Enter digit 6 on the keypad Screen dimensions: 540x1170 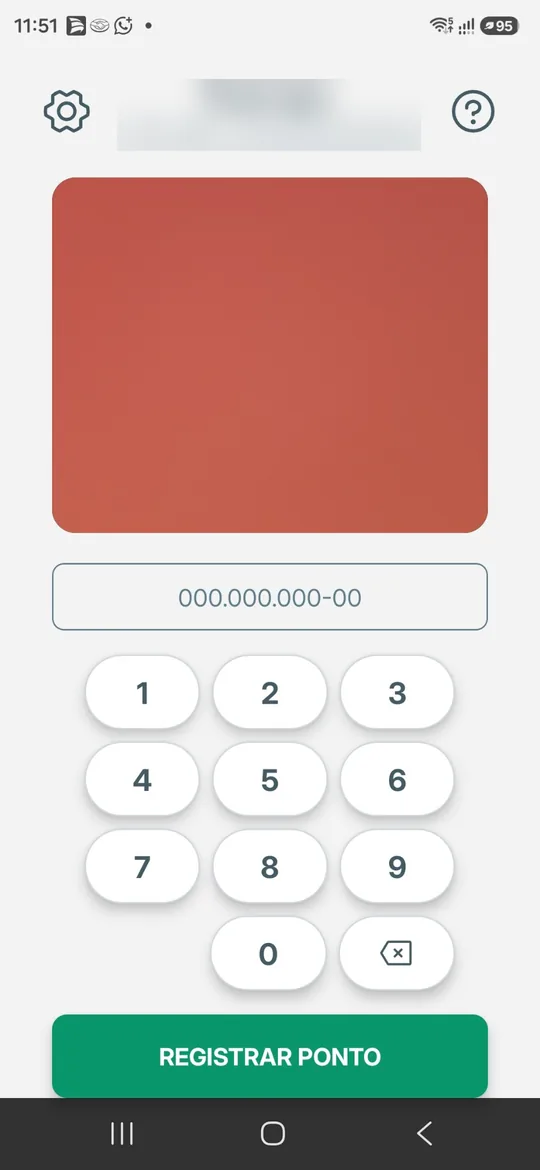point(397,780)
